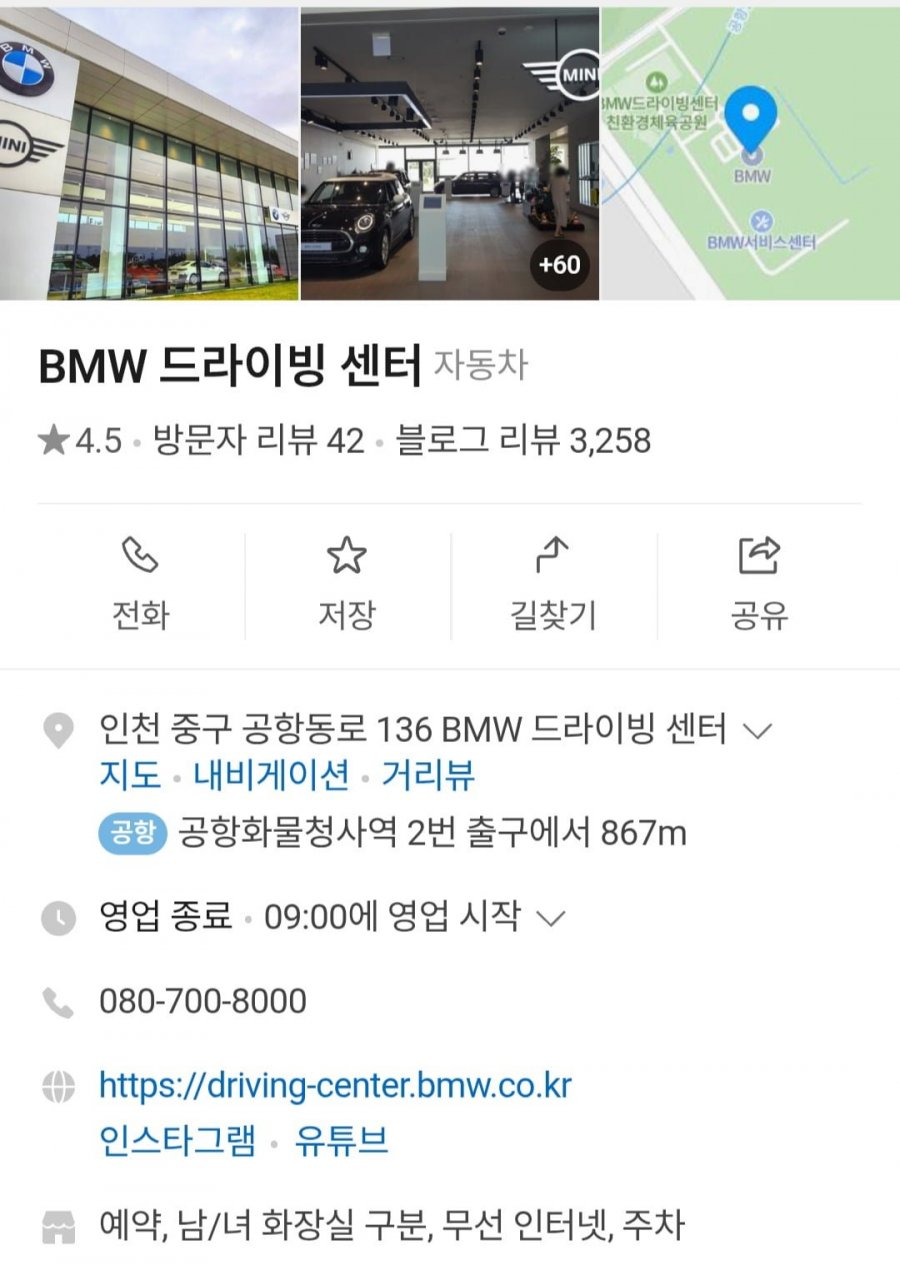Open the 지도 map link
The height and width of the screenshot is (1280, 900).
click(x=130, y=775)
